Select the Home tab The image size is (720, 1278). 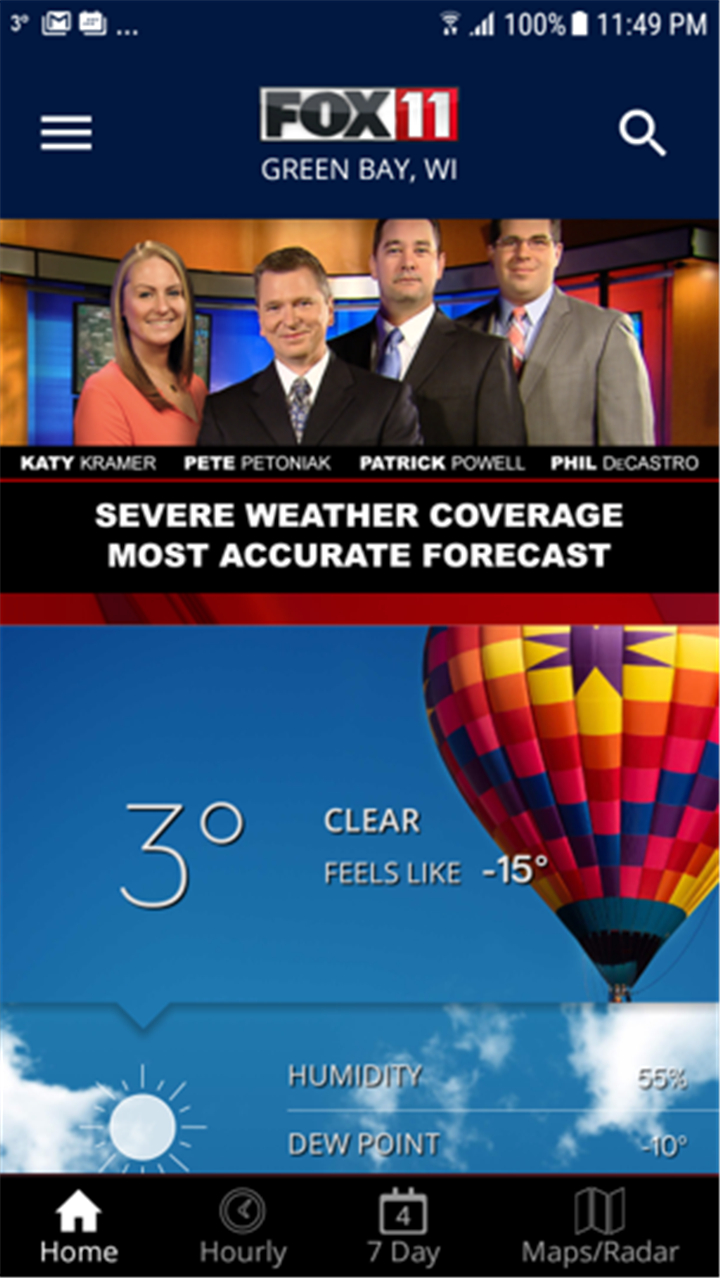pos(79,1226)
